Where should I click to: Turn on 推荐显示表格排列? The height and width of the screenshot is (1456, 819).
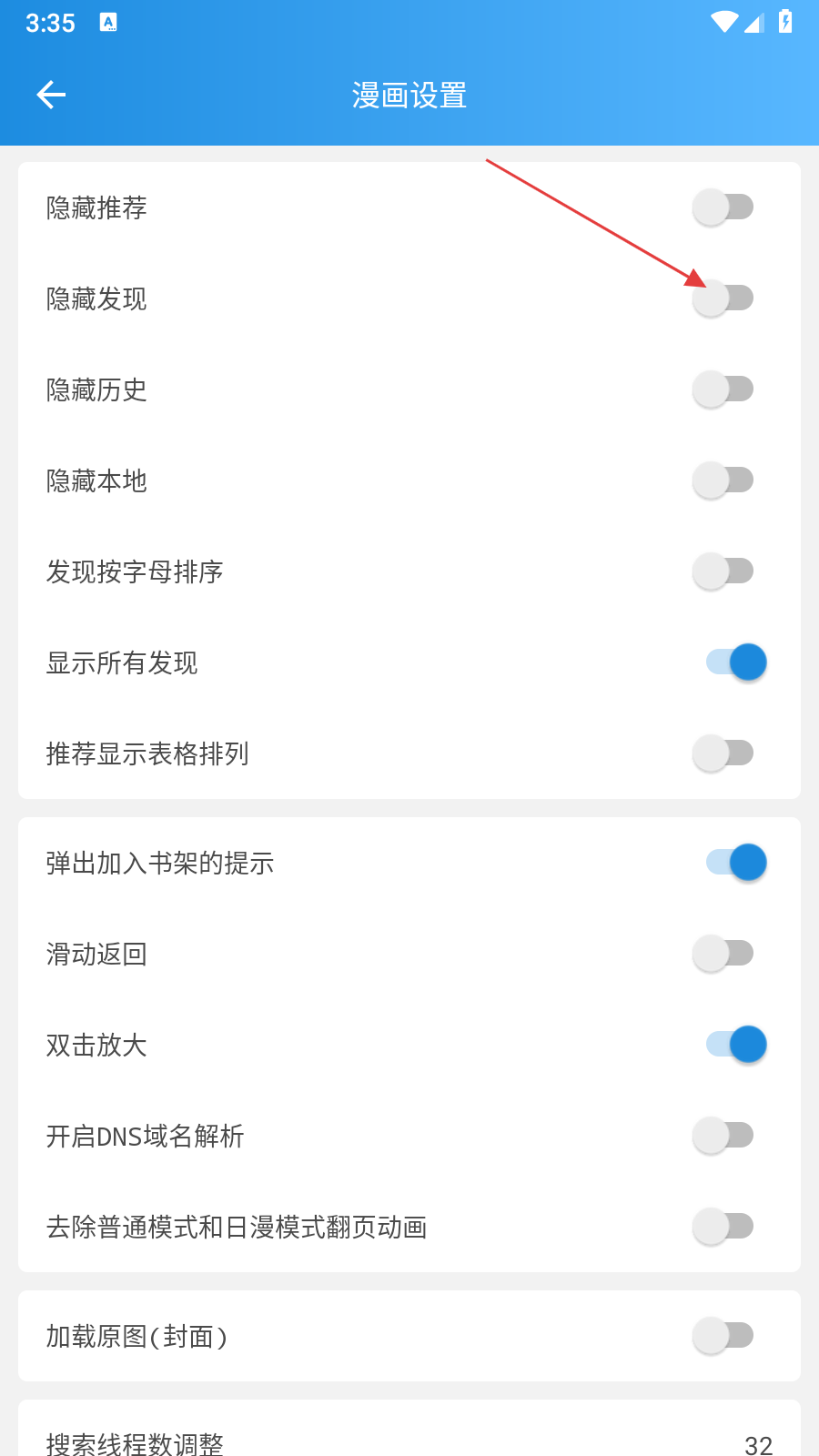[x=723, y=753]
